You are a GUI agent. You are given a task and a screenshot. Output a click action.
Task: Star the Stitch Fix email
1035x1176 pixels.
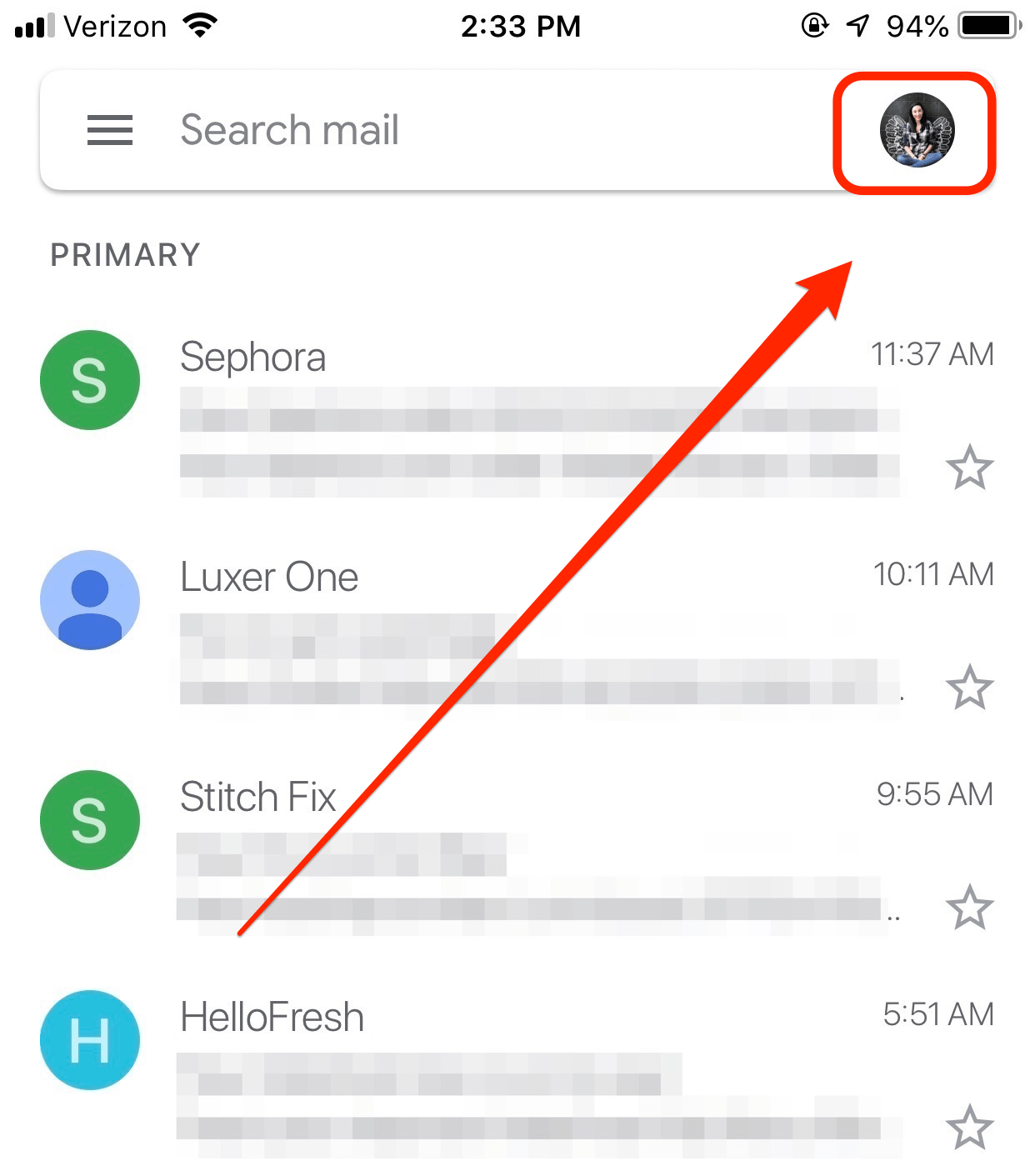click(969, 908)
